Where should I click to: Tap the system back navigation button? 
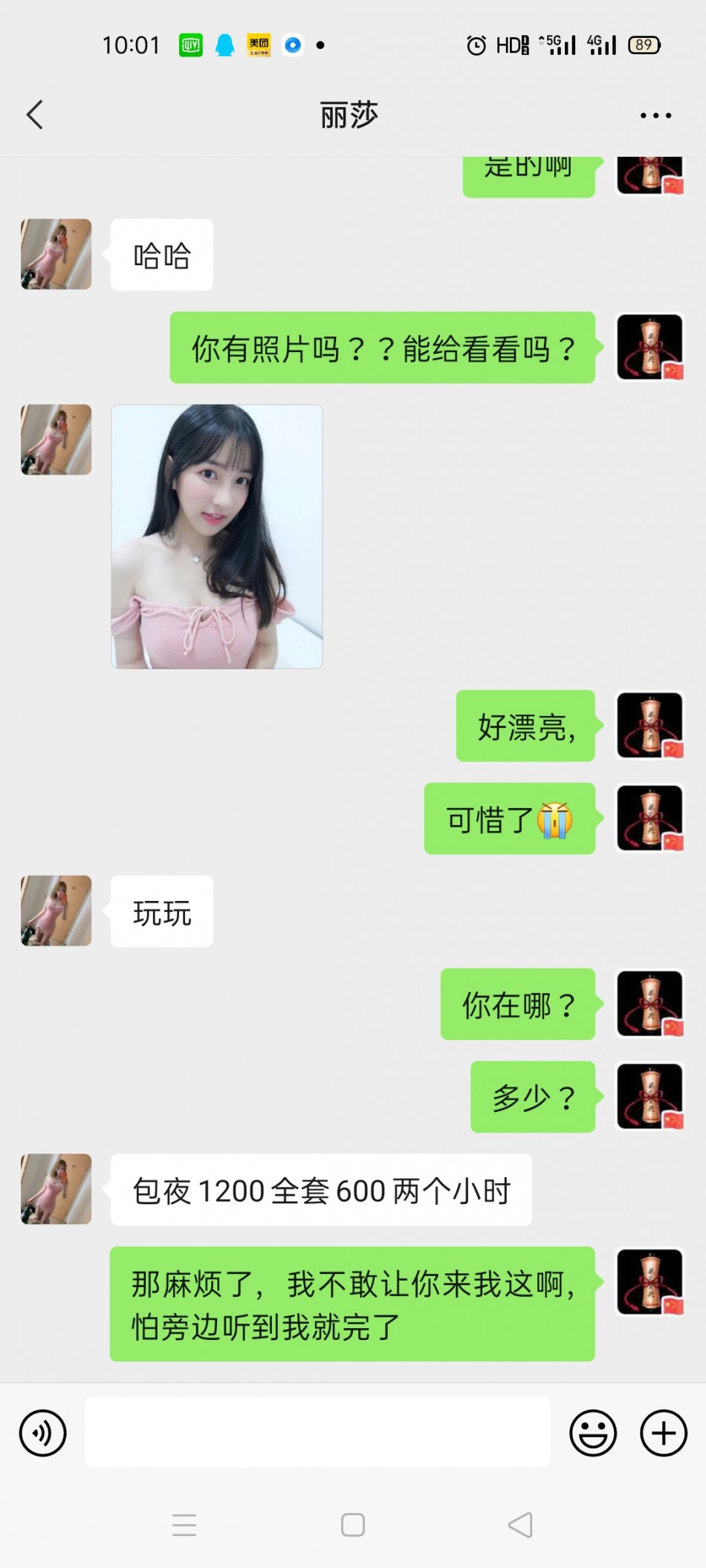[x=520, y=1525]
